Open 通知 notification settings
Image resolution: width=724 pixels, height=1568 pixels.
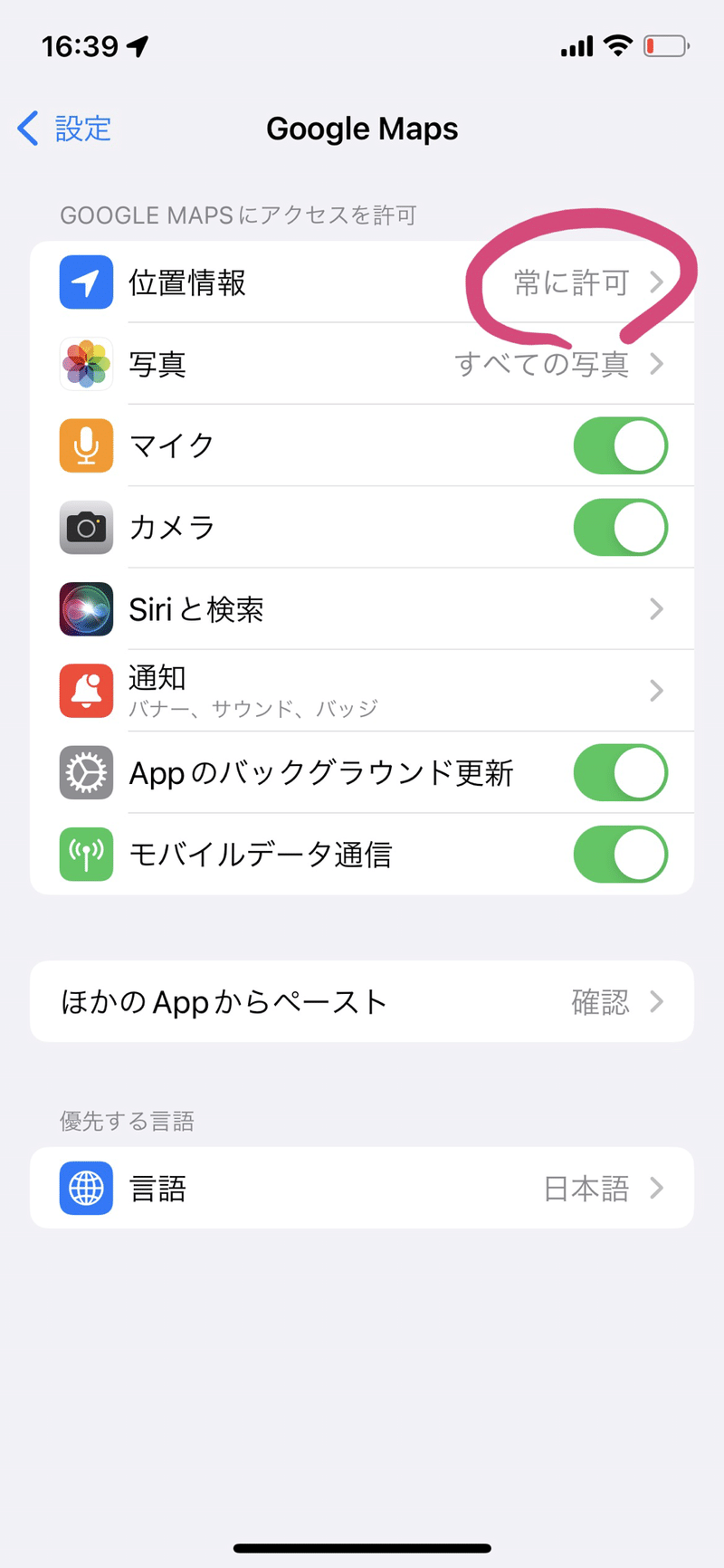pos(362,690)
